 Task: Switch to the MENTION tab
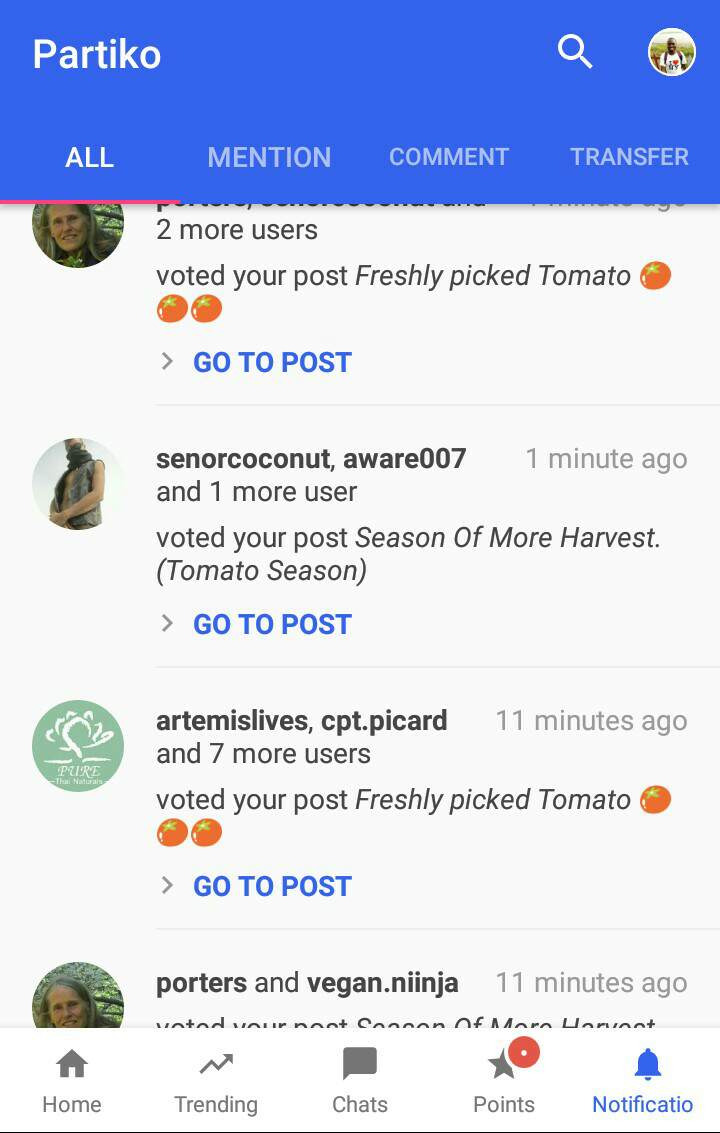click(x=269, y=157)
